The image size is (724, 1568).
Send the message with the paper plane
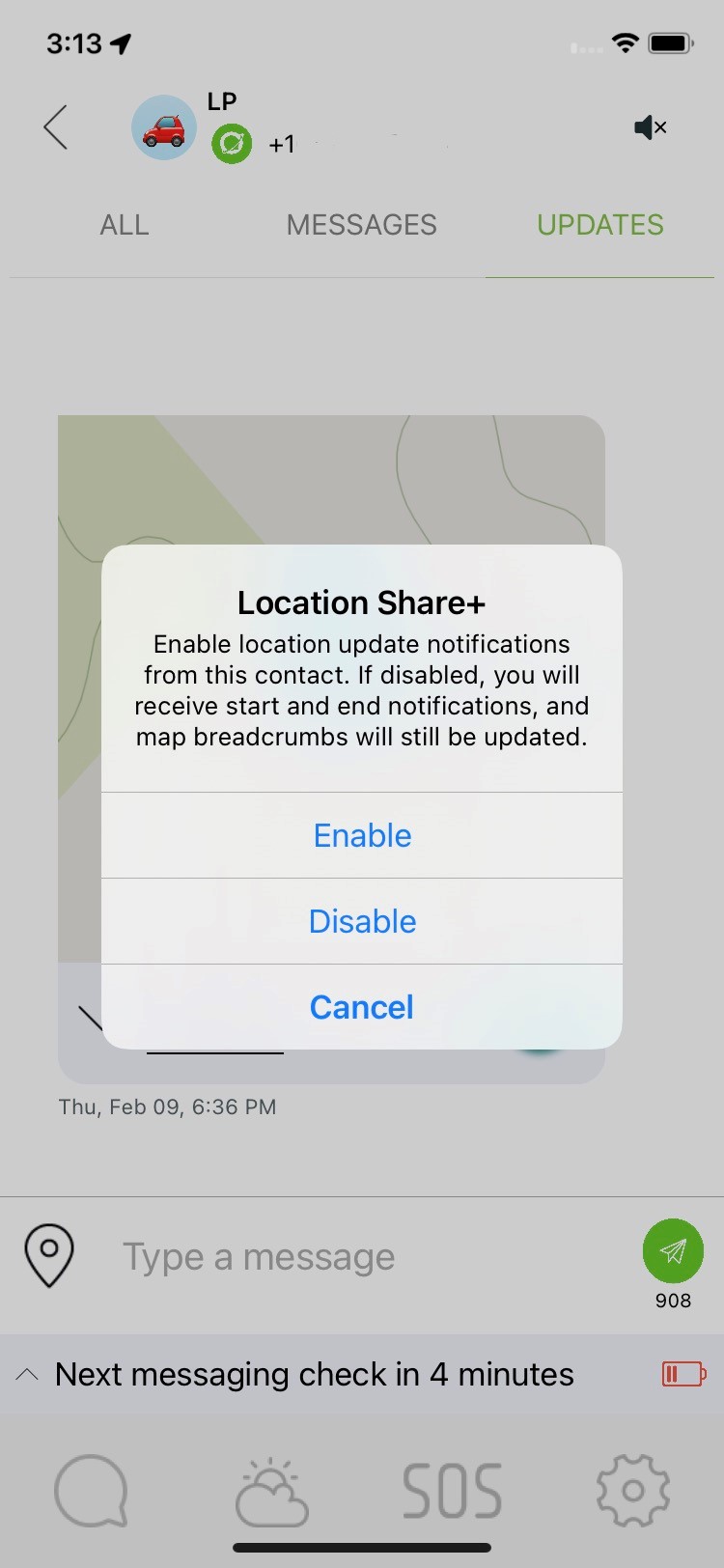[673, 1249]
